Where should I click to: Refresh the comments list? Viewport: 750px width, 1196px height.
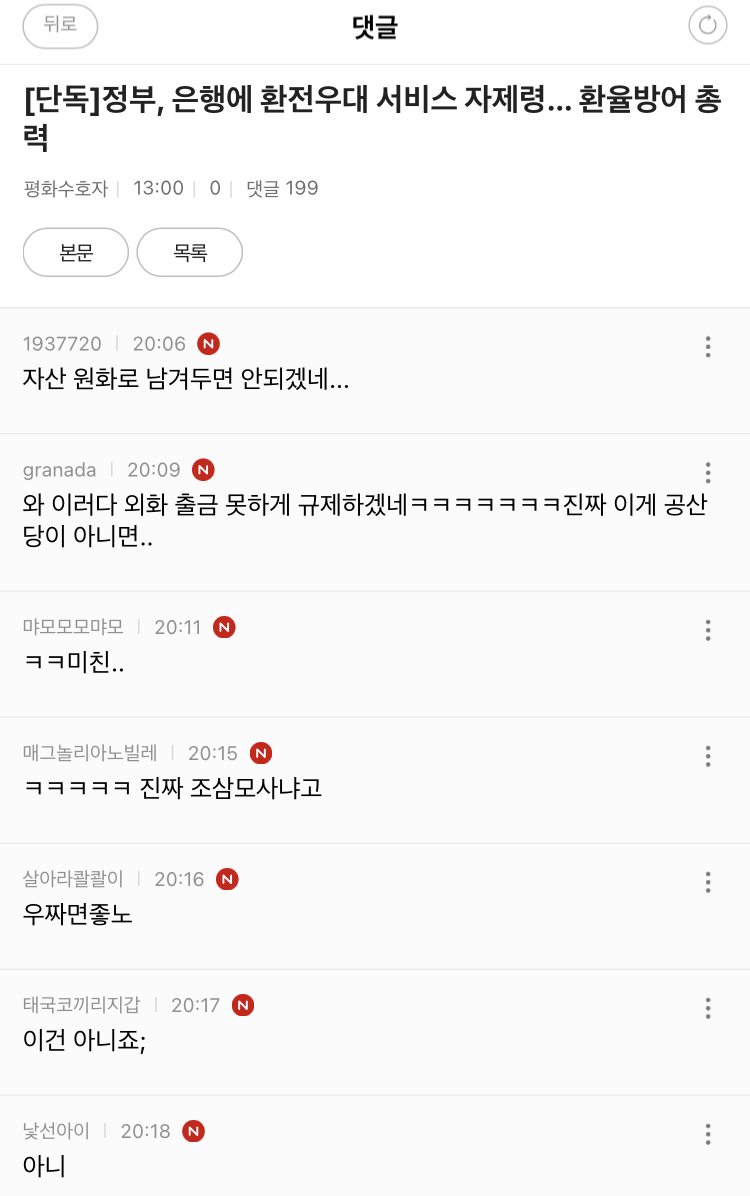[x=708, y=26]
